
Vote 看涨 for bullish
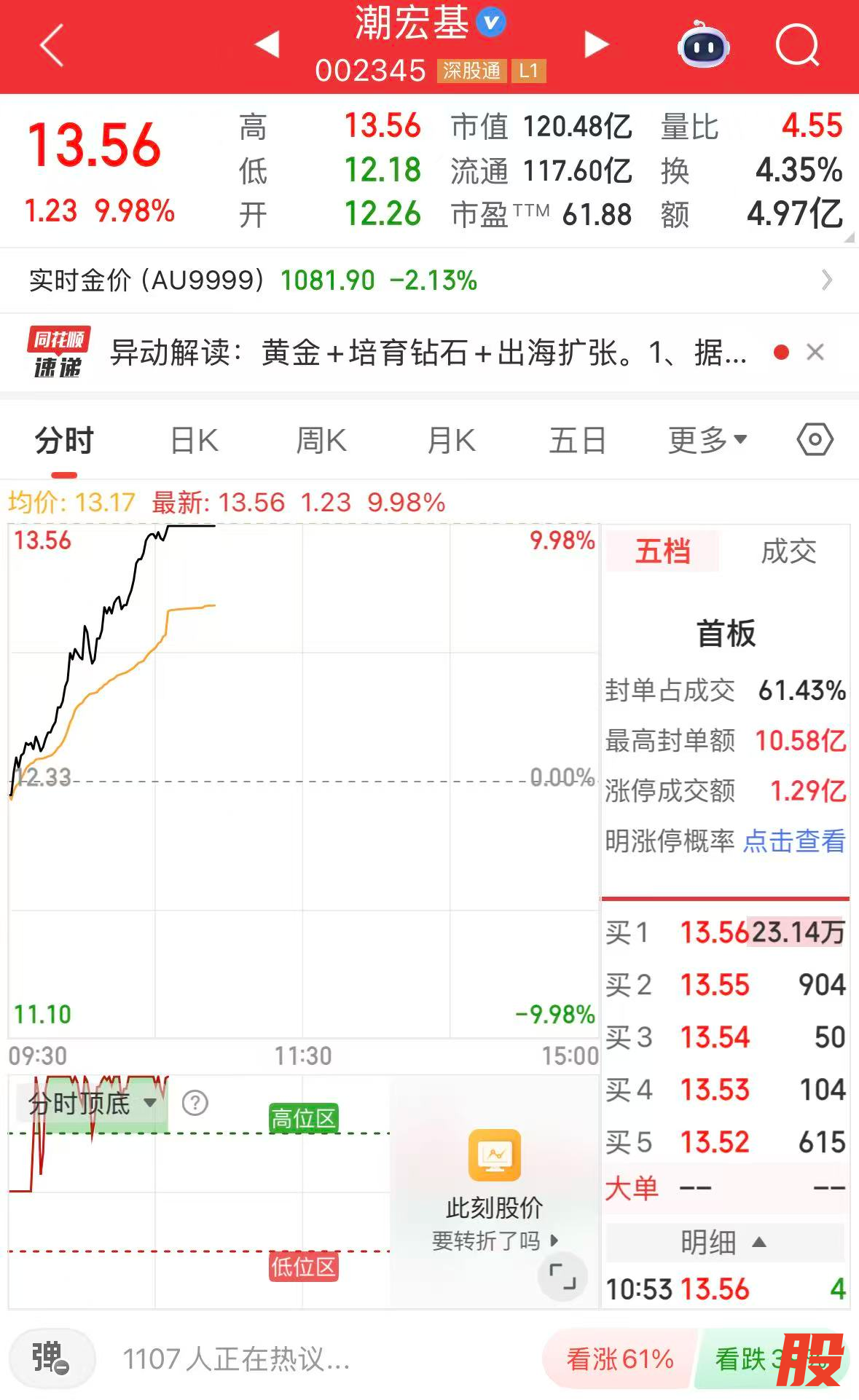pos(619,1359)
